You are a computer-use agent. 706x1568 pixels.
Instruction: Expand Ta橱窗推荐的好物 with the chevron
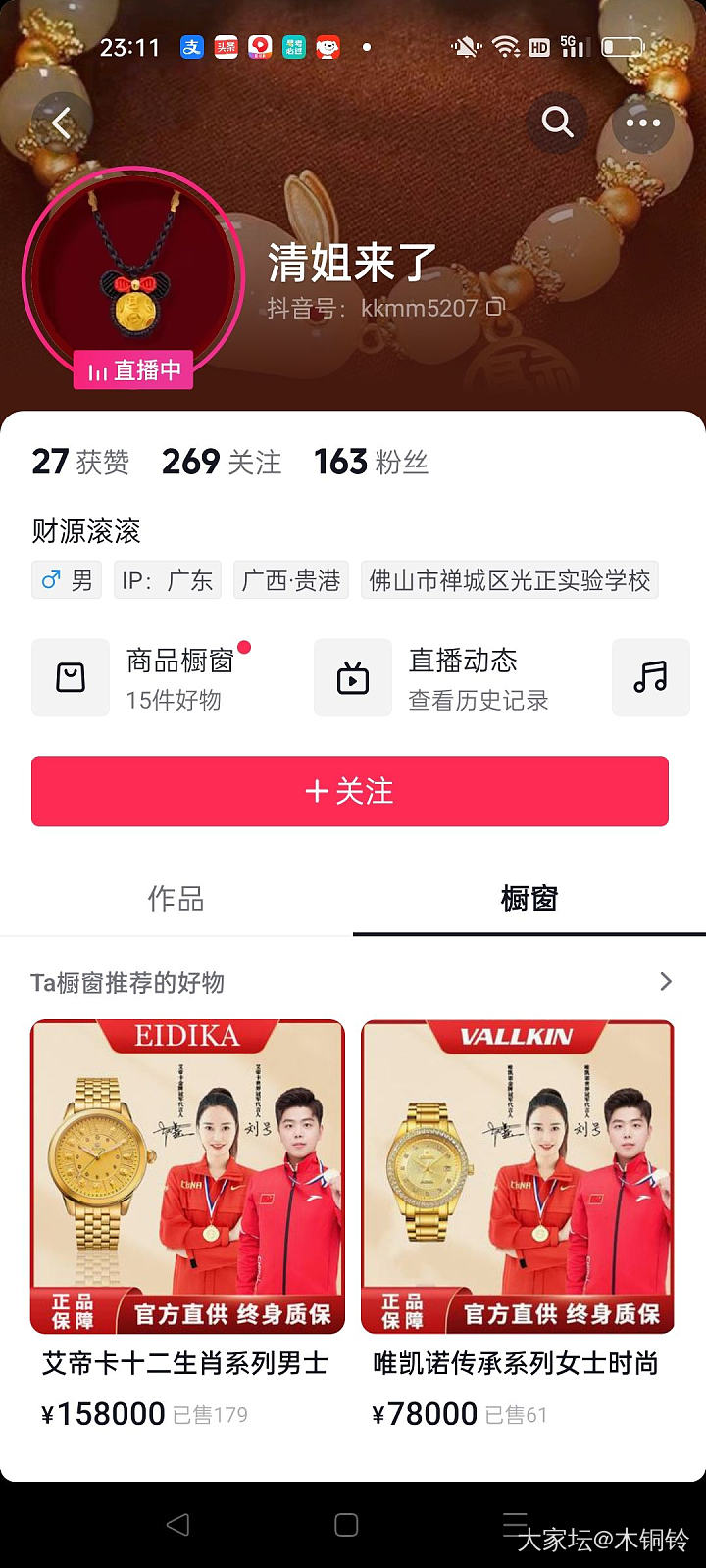tap(666, 982)
